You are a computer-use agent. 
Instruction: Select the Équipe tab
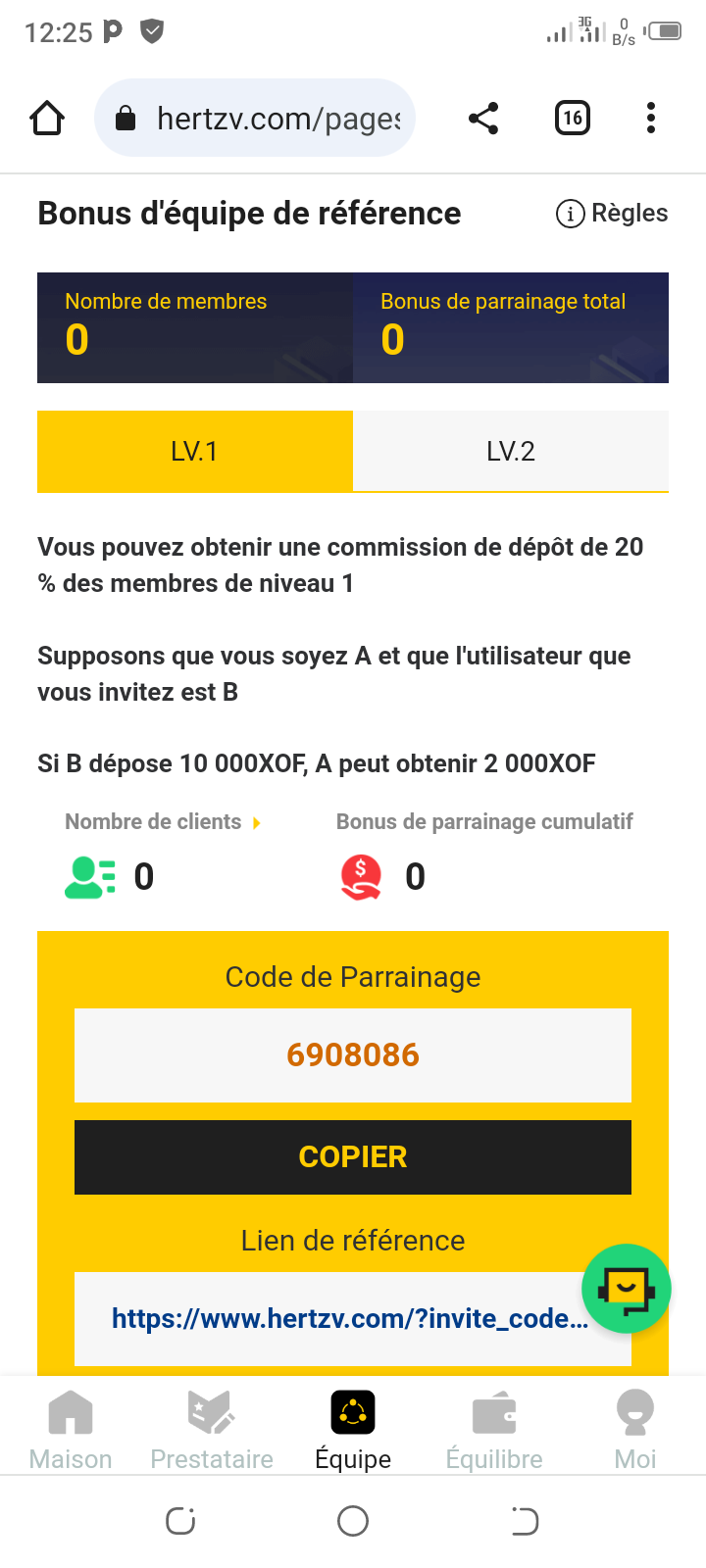click(353, 1431)
